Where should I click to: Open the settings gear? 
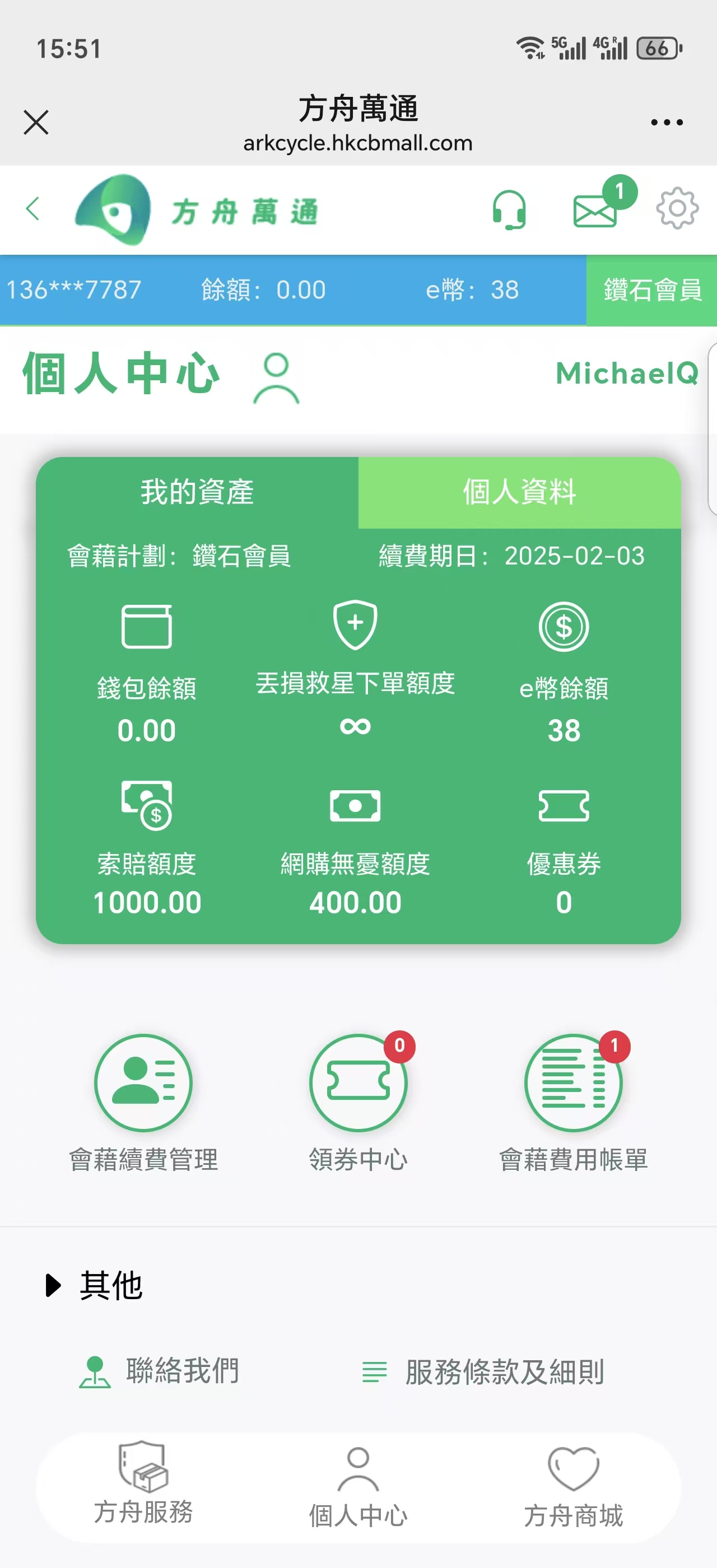point(677,209)
